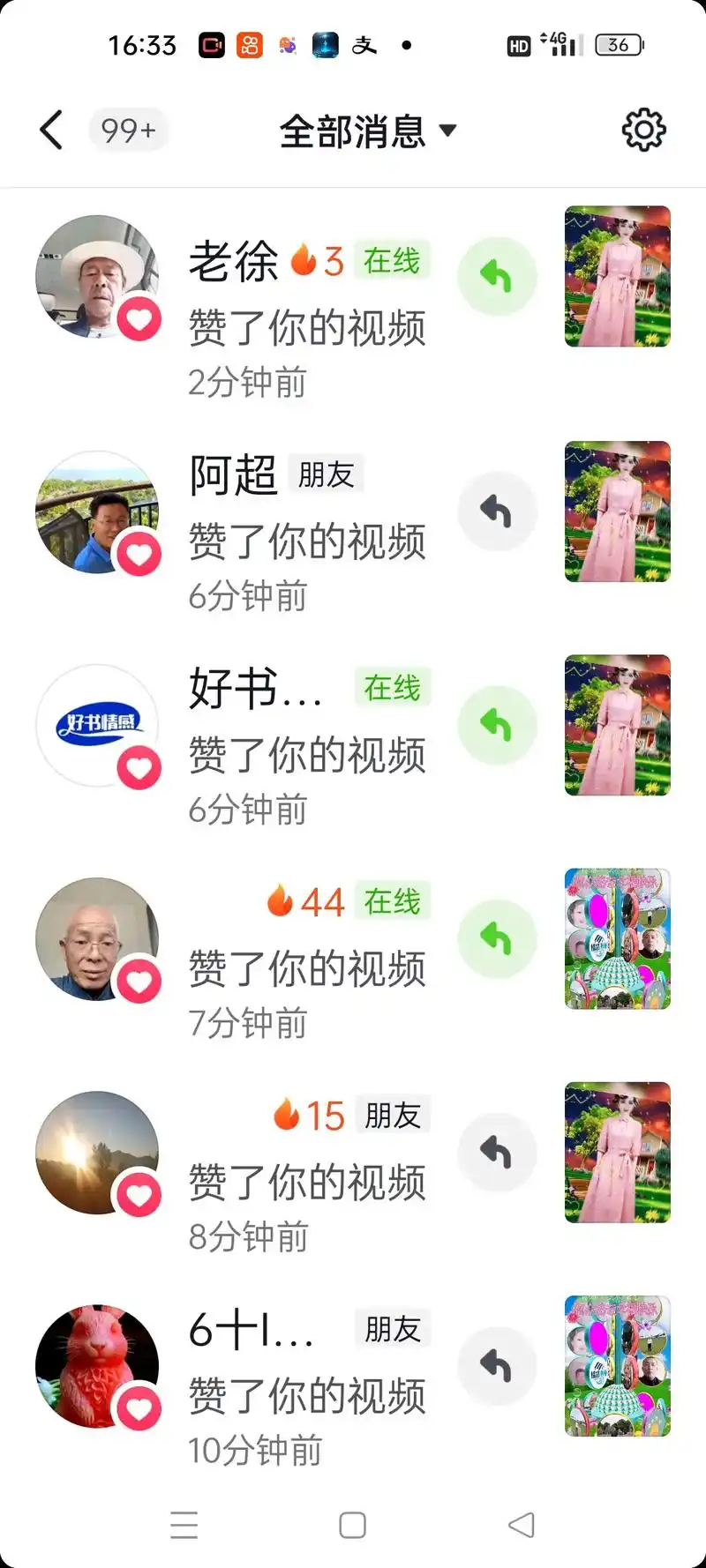Viewport: 706px width, 1568px height.
Task: Tap the Android back navigation button
Action: pos(521,1523)
